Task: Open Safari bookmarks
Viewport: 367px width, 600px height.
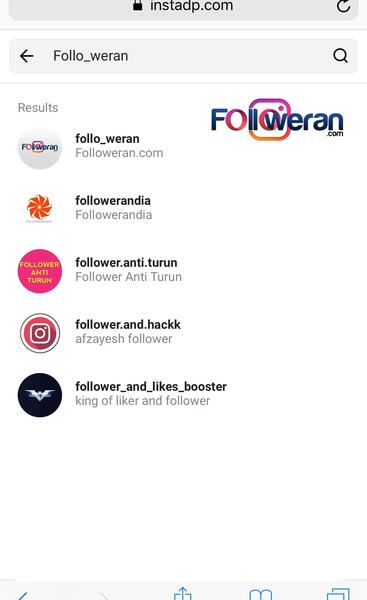Action: (x=261, y=594)
